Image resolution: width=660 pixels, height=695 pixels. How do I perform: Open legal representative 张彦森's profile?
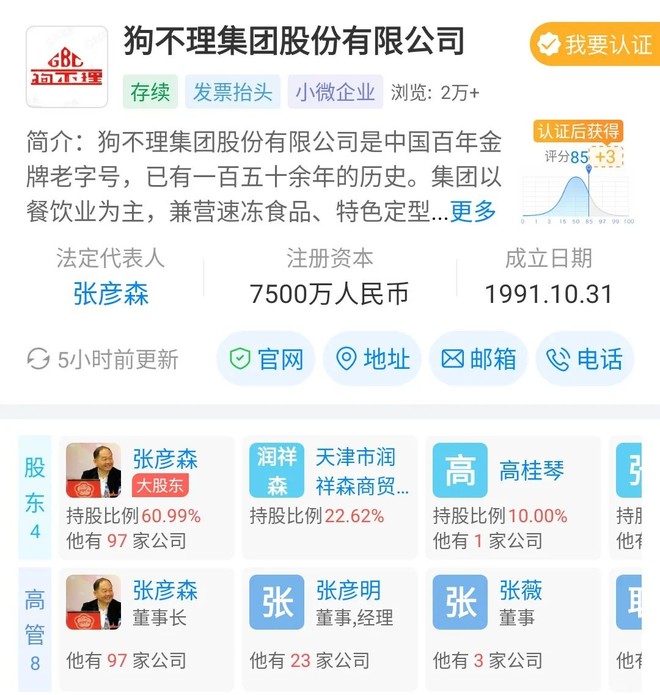pyautogui.click(x=111, y=294)
